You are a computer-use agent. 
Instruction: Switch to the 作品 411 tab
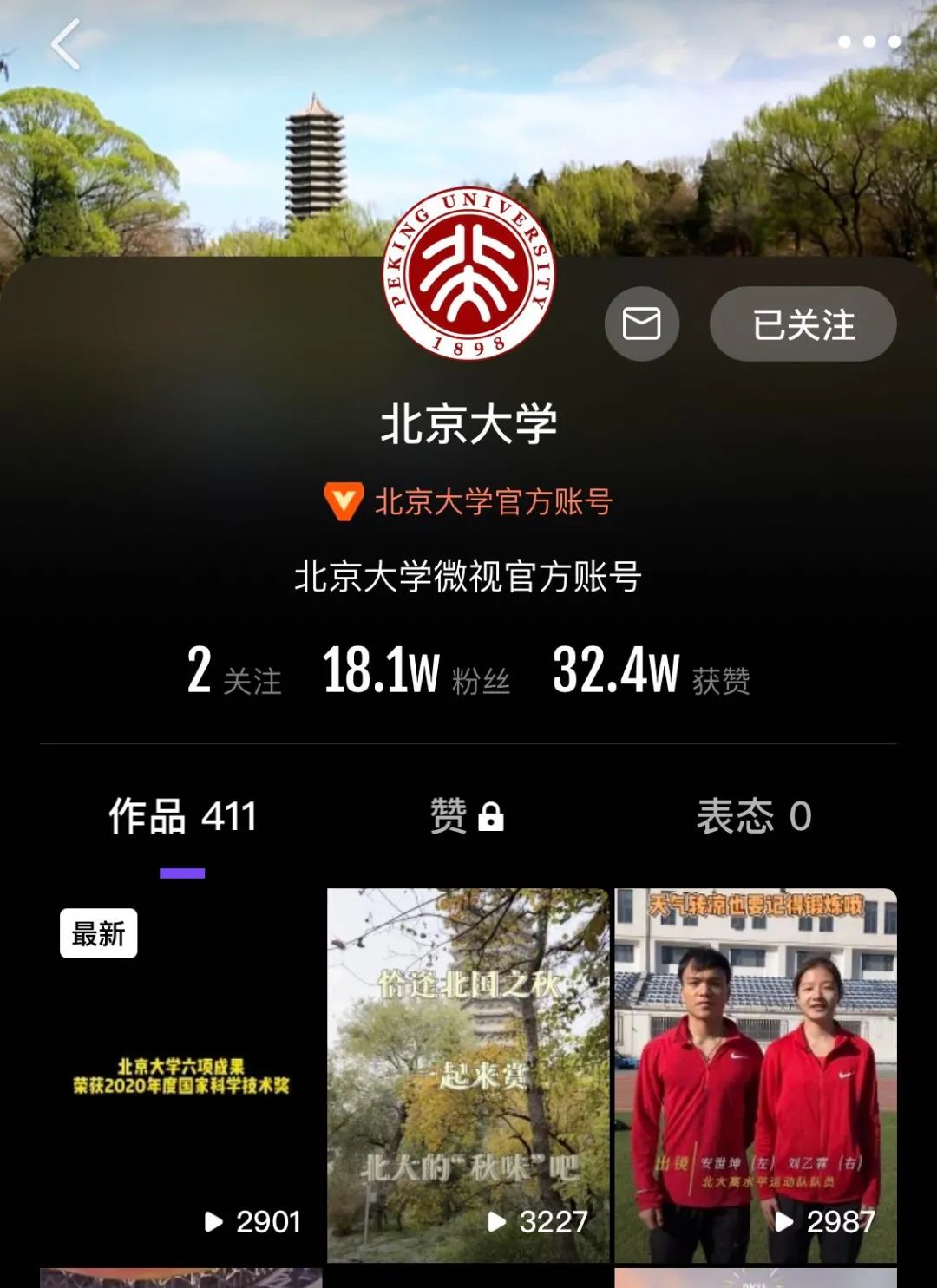point(183,816)
